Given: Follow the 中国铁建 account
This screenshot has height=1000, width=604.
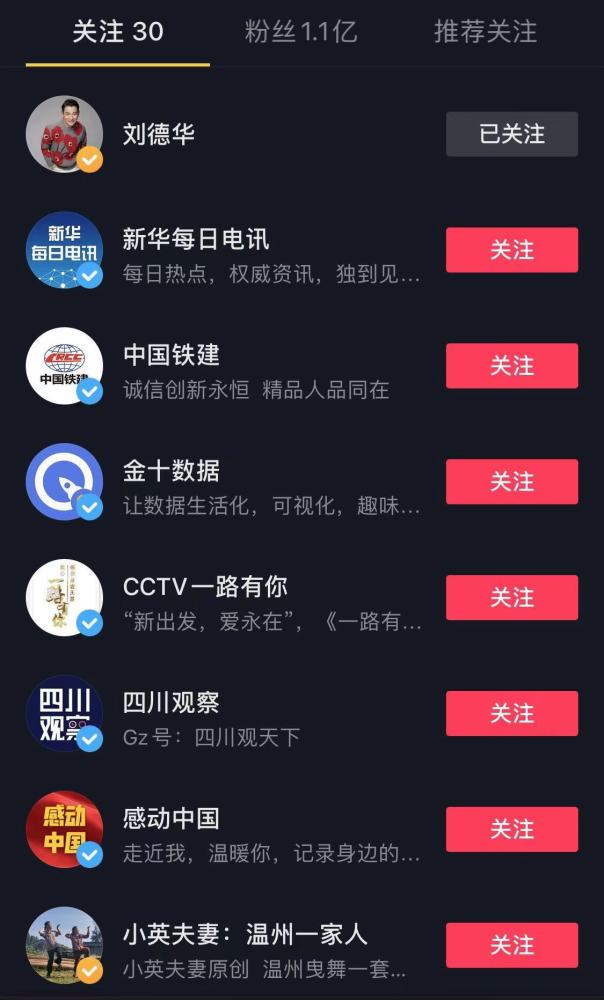Looking at the screenshot, I should [x=511, y=366].
